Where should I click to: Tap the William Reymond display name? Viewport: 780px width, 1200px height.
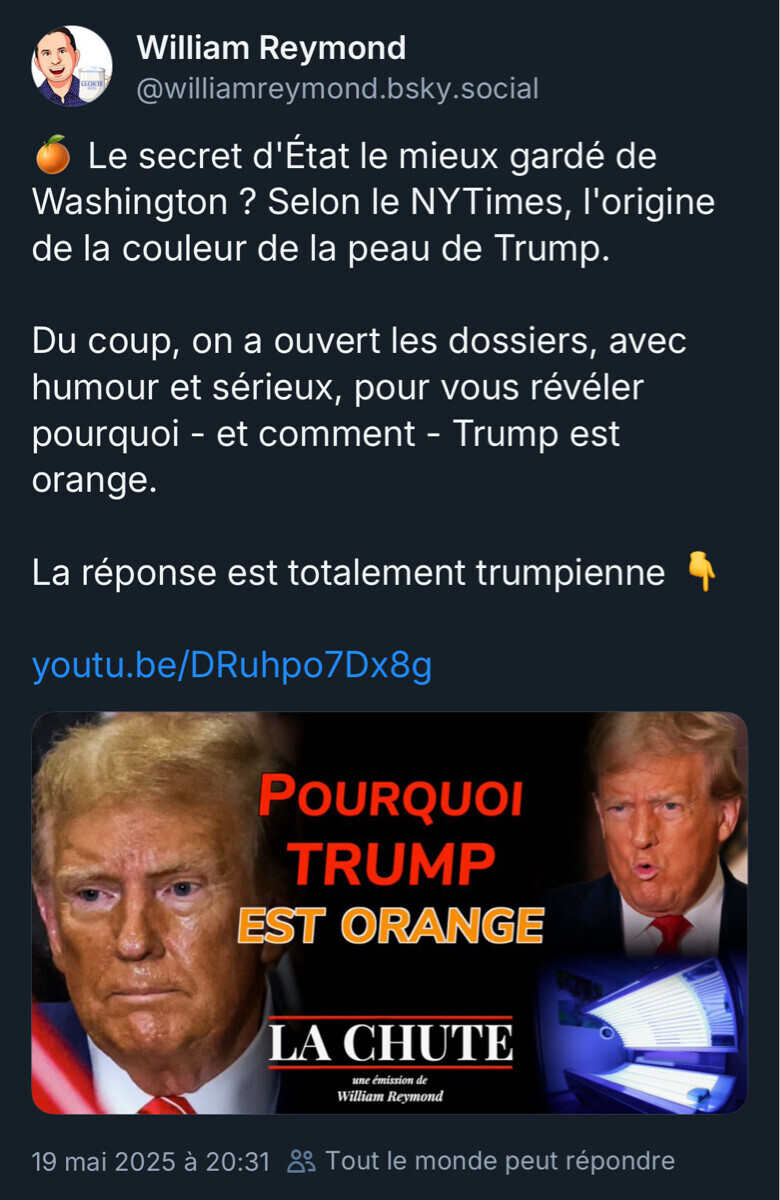click(271, 47)
